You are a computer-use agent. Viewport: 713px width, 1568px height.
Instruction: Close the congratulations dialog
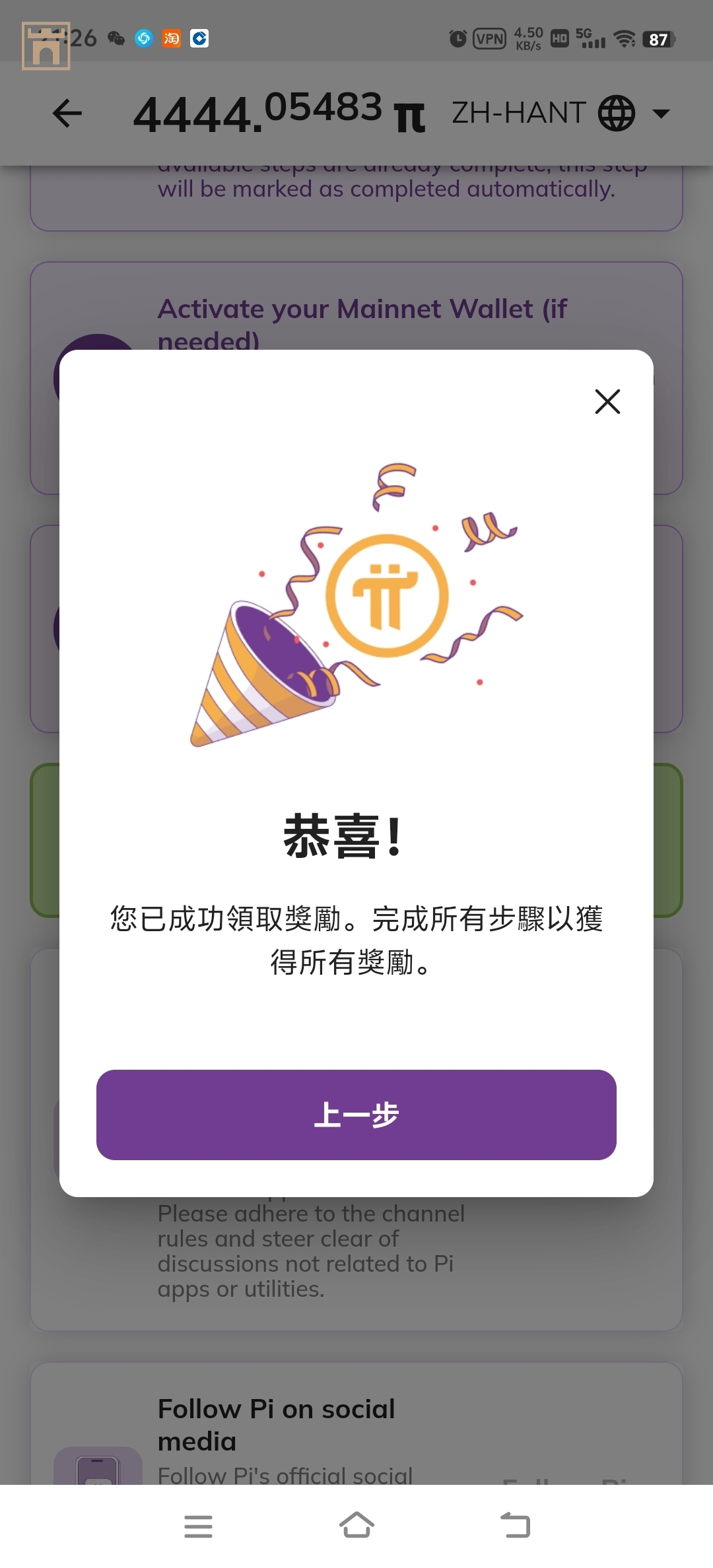tap(607, 401)
